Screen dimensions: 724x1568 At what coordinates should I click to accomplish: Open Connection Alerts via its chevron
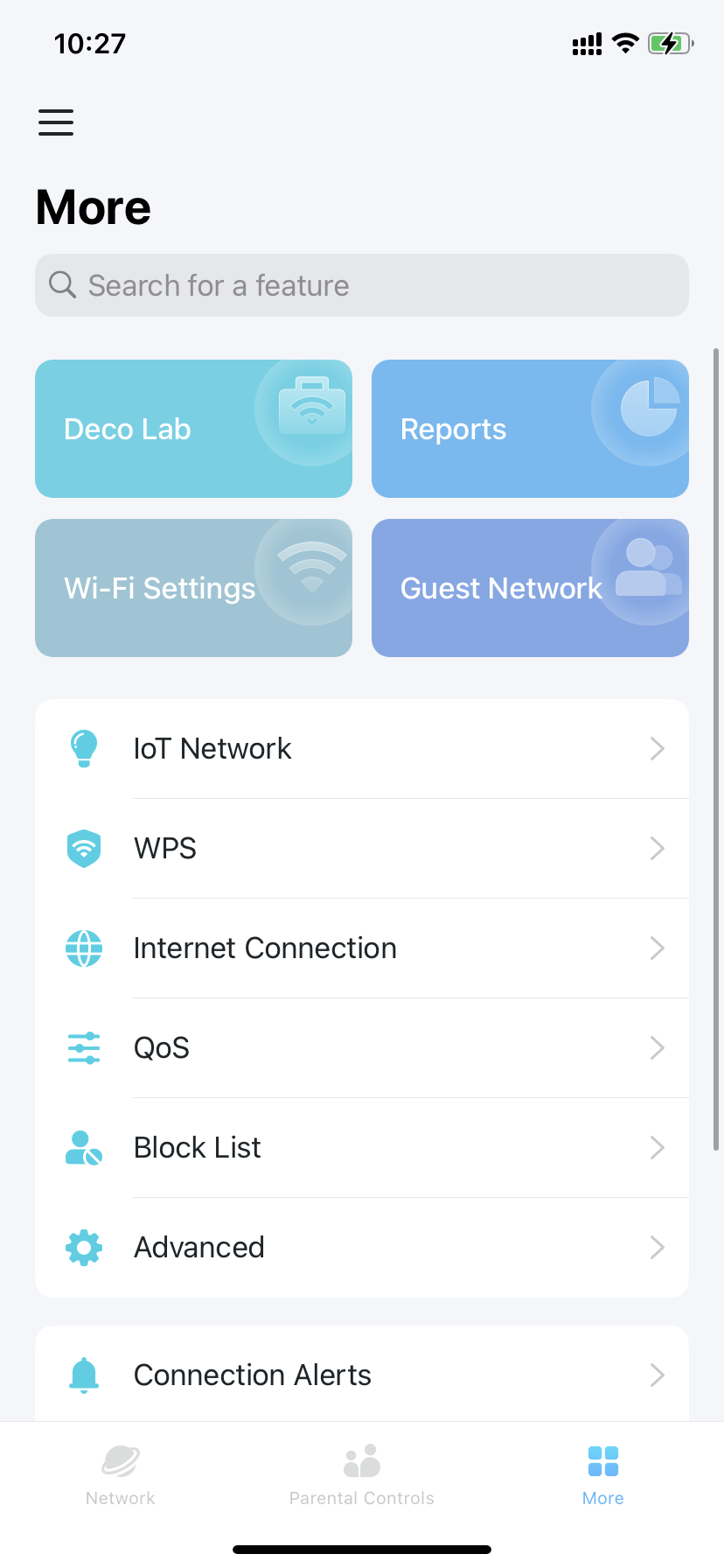click(x=657, y=1375)
